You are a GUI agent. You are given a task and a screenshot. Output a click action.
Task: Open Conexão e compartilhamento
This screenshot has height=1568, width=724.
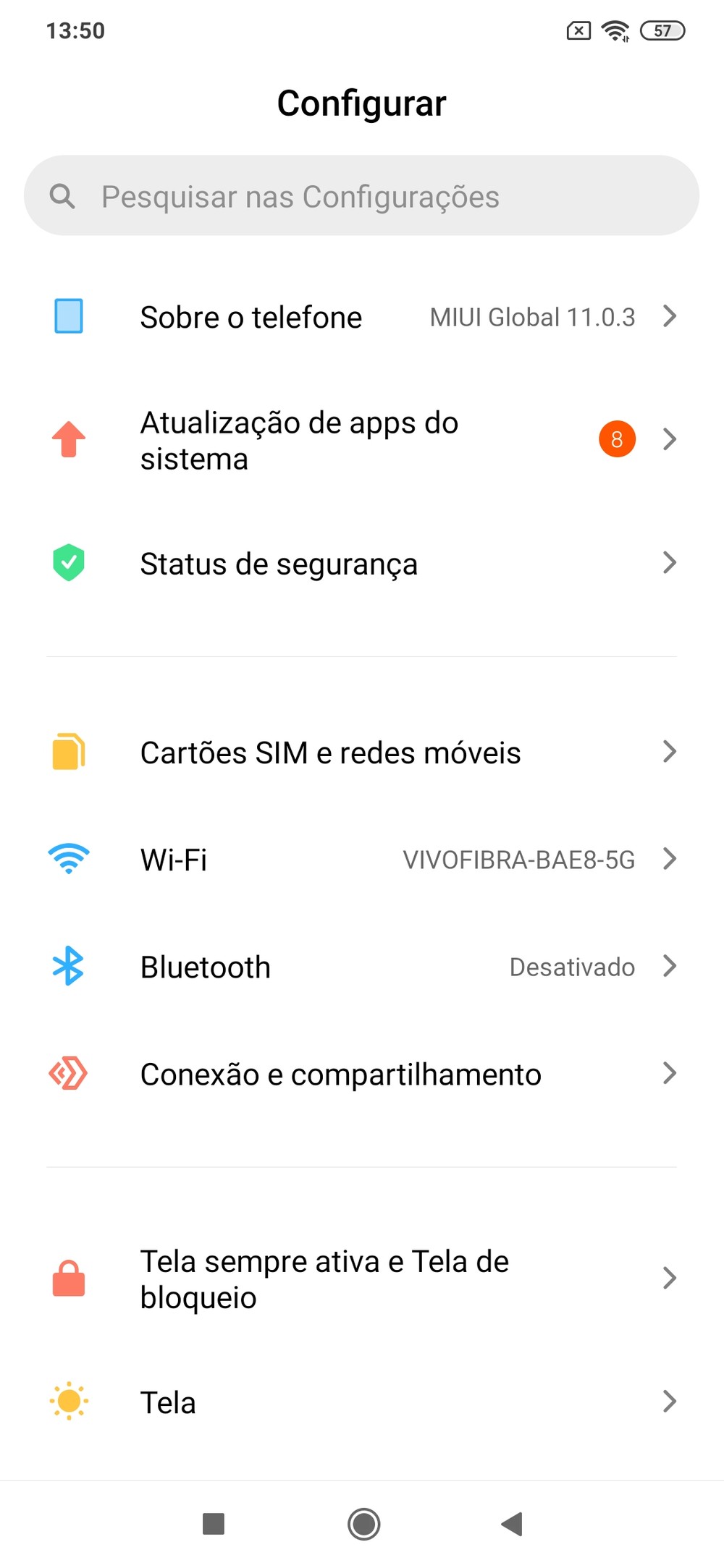pos(361,1074)
